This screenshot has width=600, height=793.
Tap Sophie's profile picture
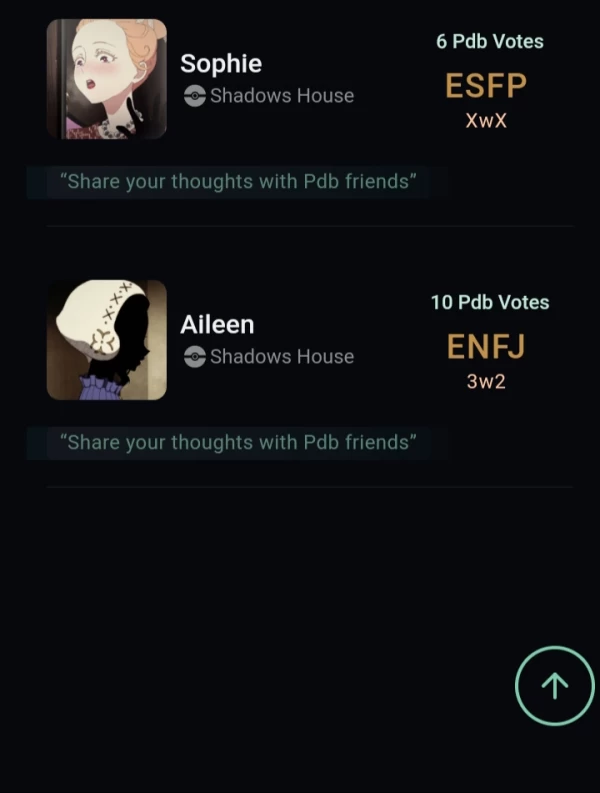click(107, 79)
